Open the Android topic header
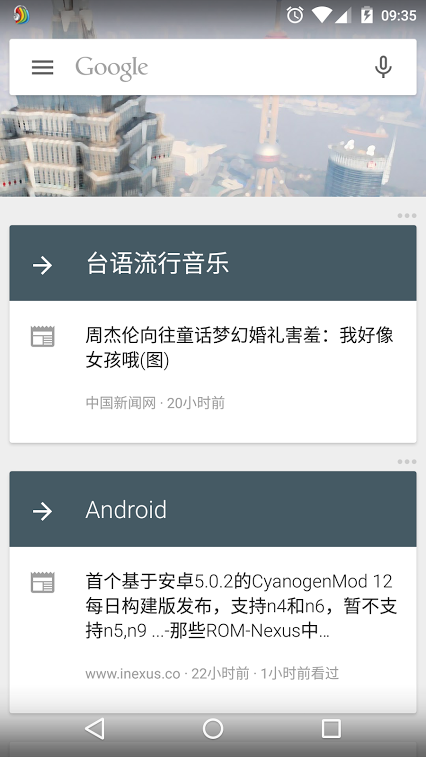The width and height of the screenshot is (426, 757). pos(213,509)
